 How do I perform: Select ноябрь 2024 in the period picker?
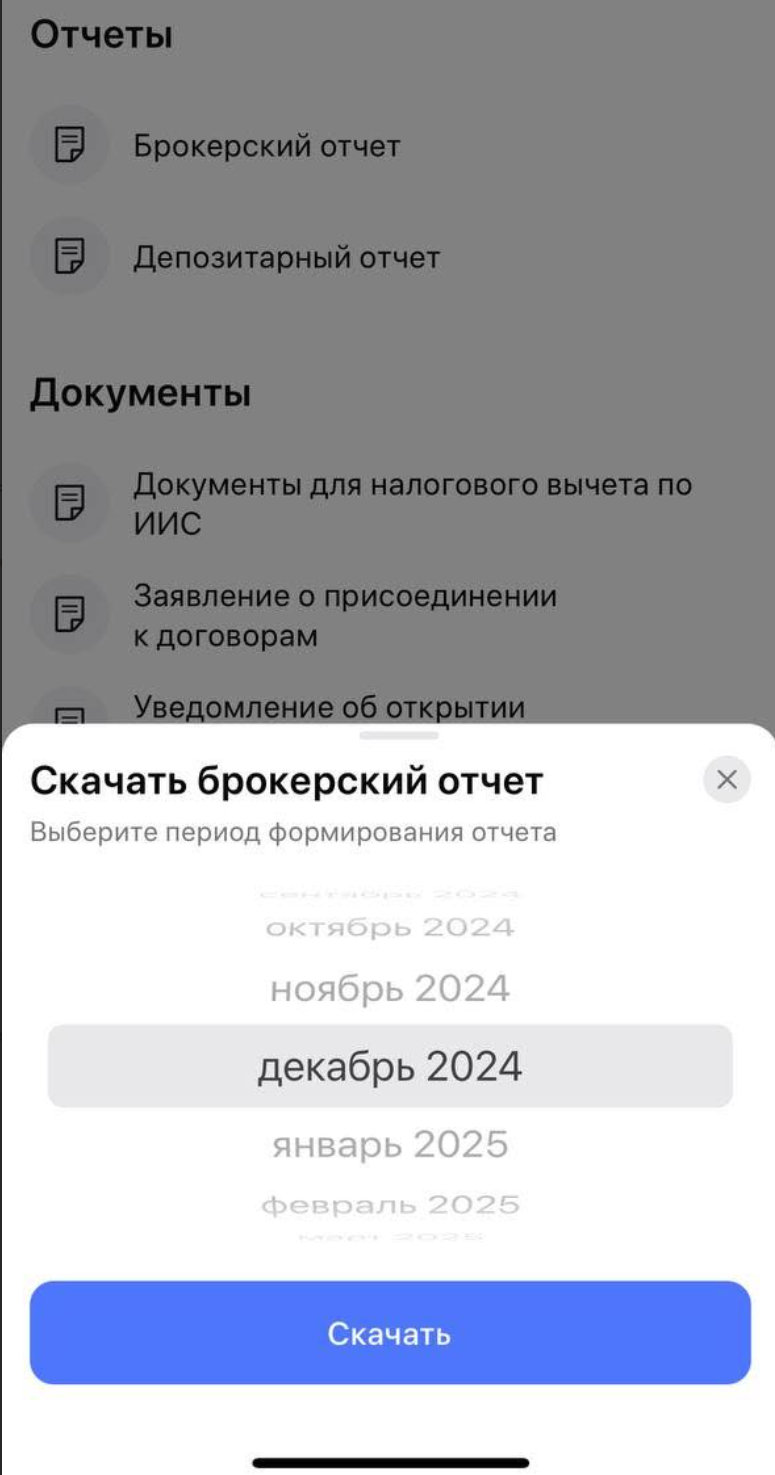(390, 989)
